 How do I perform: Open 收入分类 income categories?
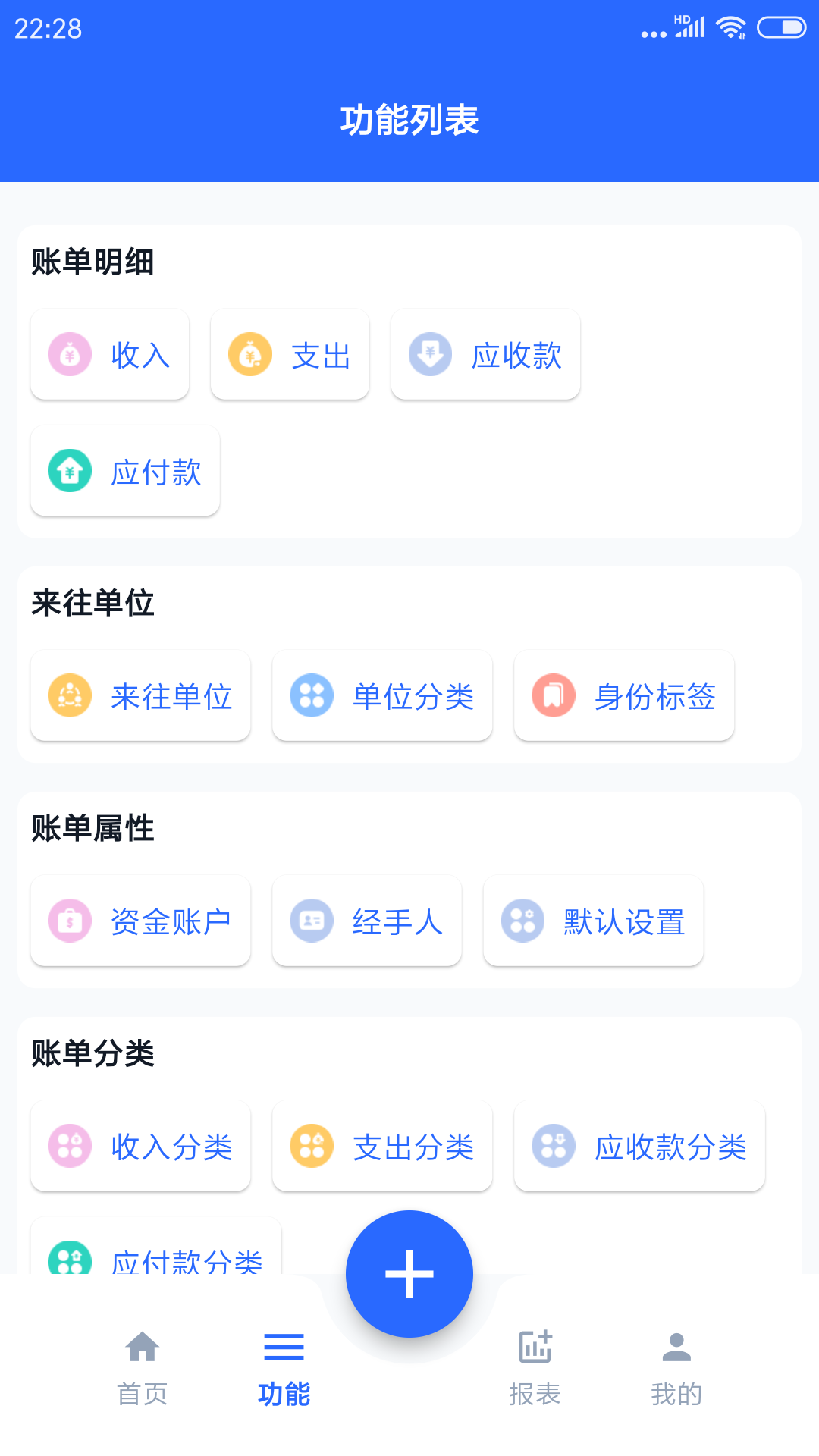[x=140, y=1146]
